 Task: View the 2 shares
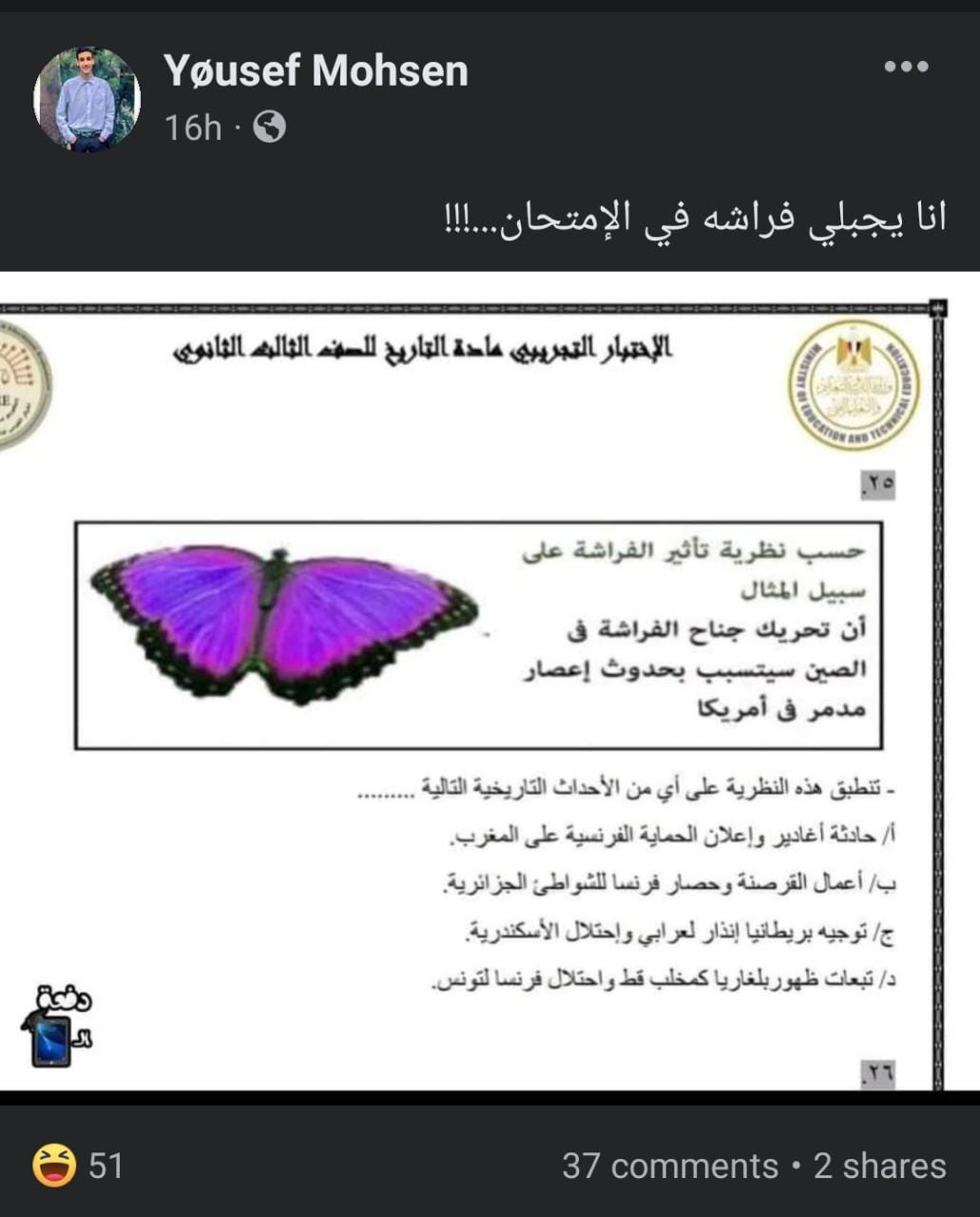tap(879, 1166)
